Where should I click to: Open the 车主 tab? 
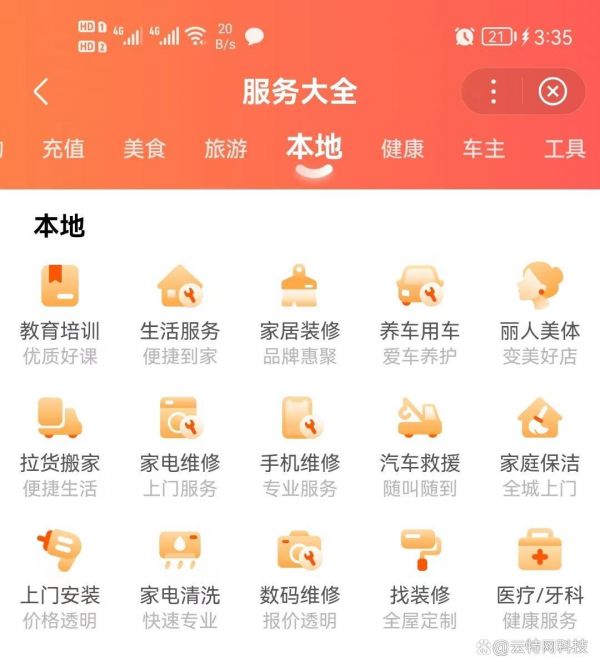483,149
